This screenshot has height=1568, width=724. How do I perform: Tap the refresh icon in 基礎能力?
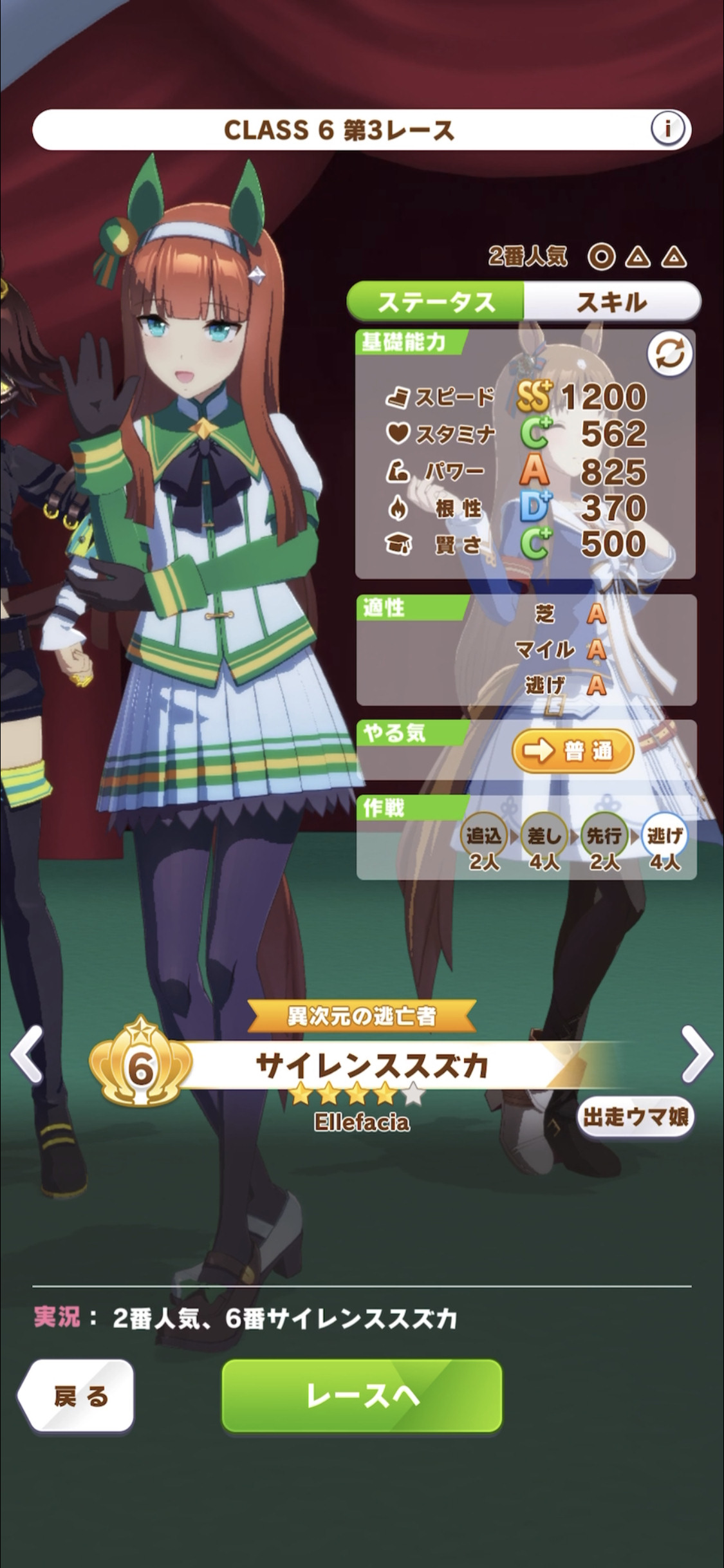pos(670,354)
